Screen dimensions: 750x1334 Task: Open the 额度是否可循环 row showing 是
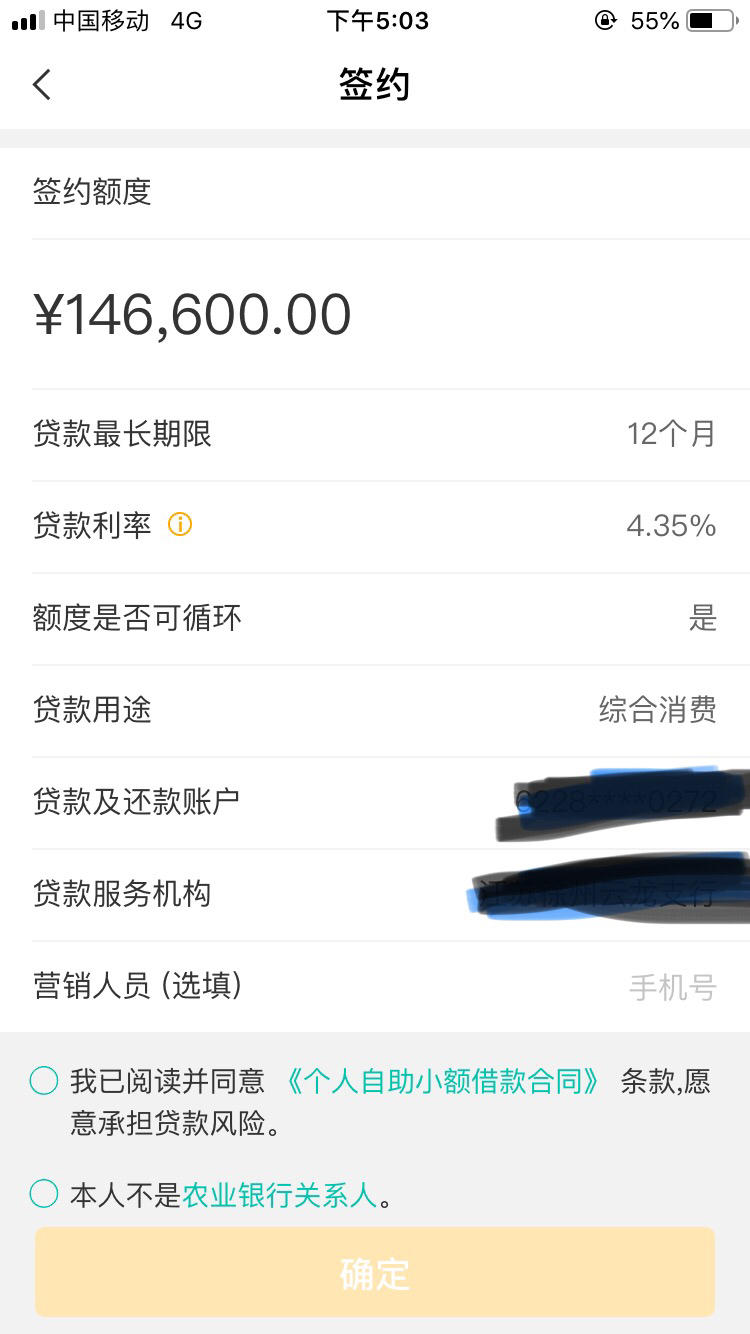point(375,617)
